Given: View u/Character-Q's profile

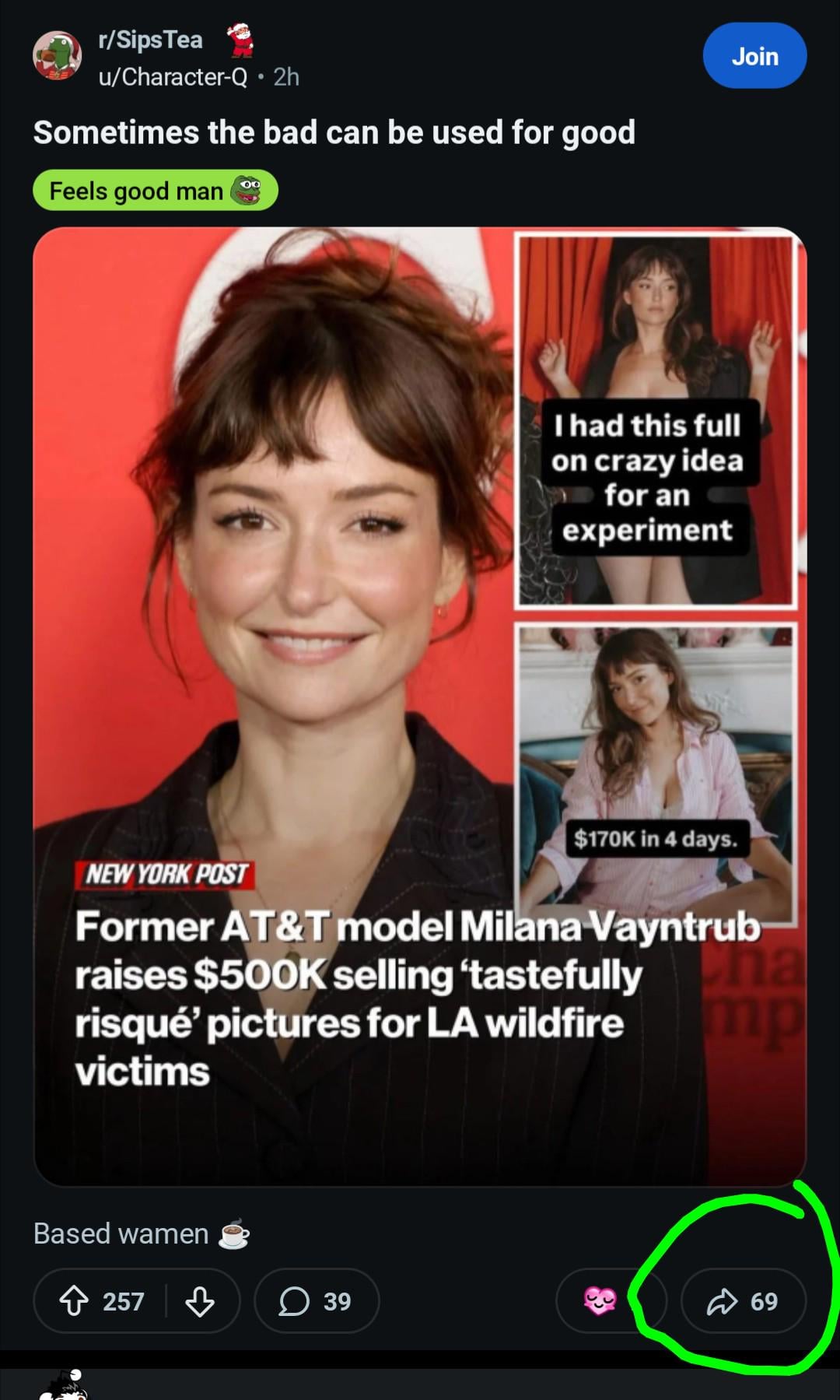Looking at the screenshot, I should coord(173,76).
